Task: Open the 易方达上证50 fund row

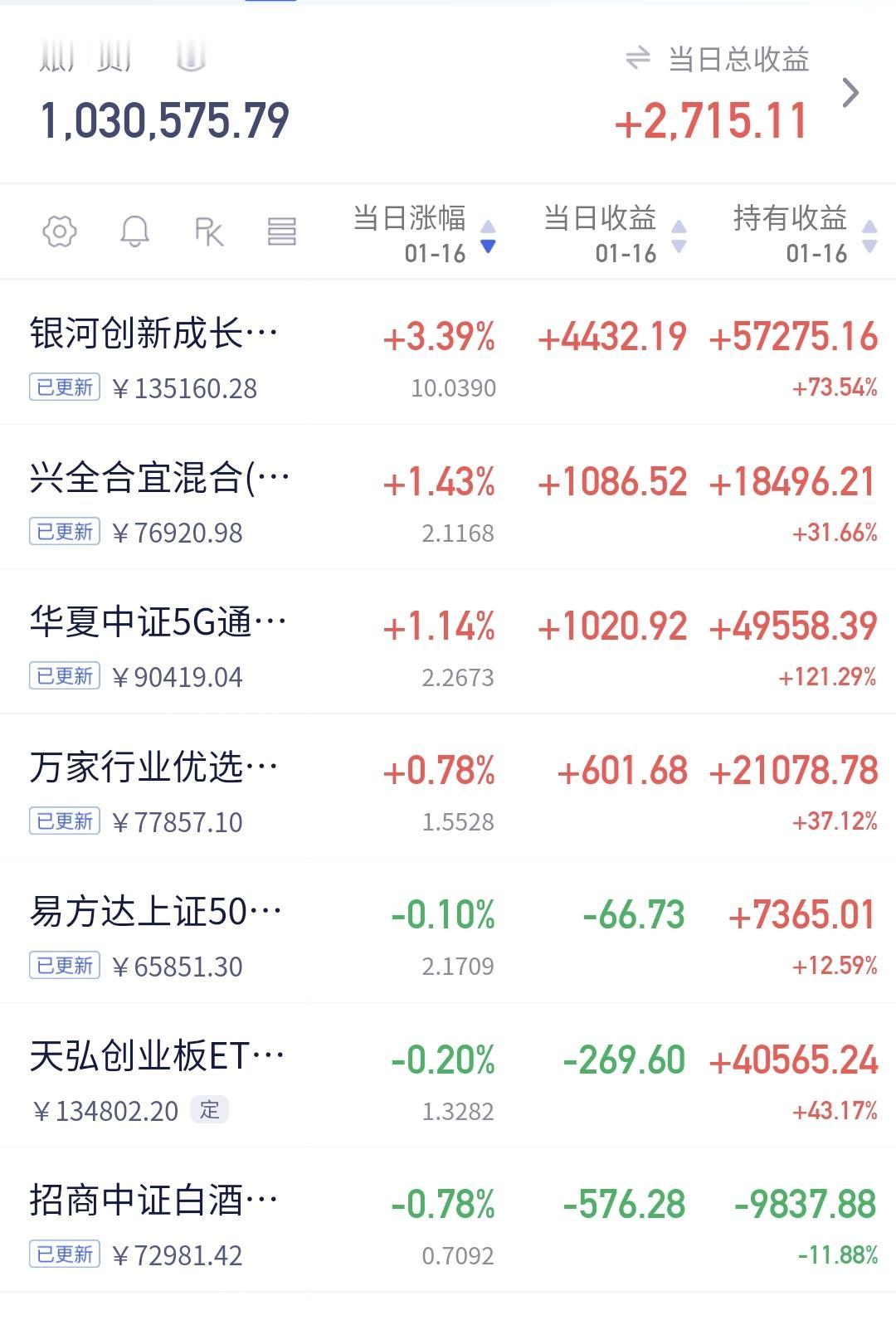Action: pyautogui.click(x=448, y=931)
